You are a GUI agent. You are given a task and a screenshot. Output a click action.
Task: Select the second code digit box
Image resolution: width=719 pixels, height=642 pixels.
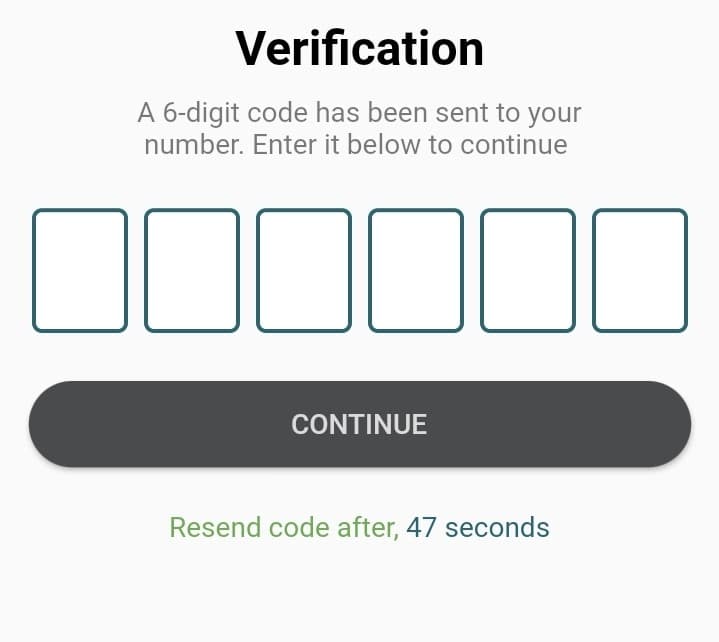click(192, 270)
